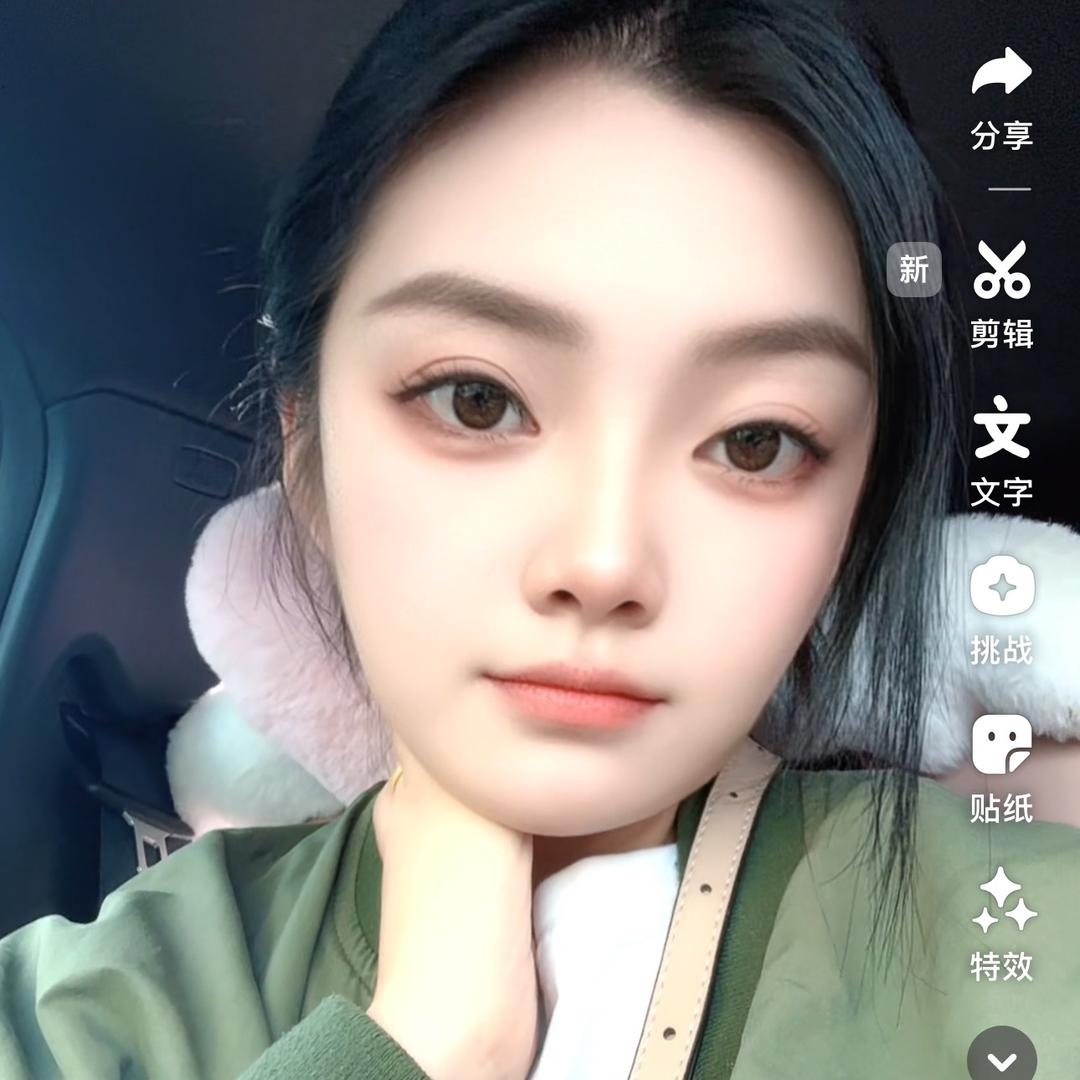This screenshot has width=1080, height=1080.
Task: Add text with the 文字 tool
Action: (1001, 428)
